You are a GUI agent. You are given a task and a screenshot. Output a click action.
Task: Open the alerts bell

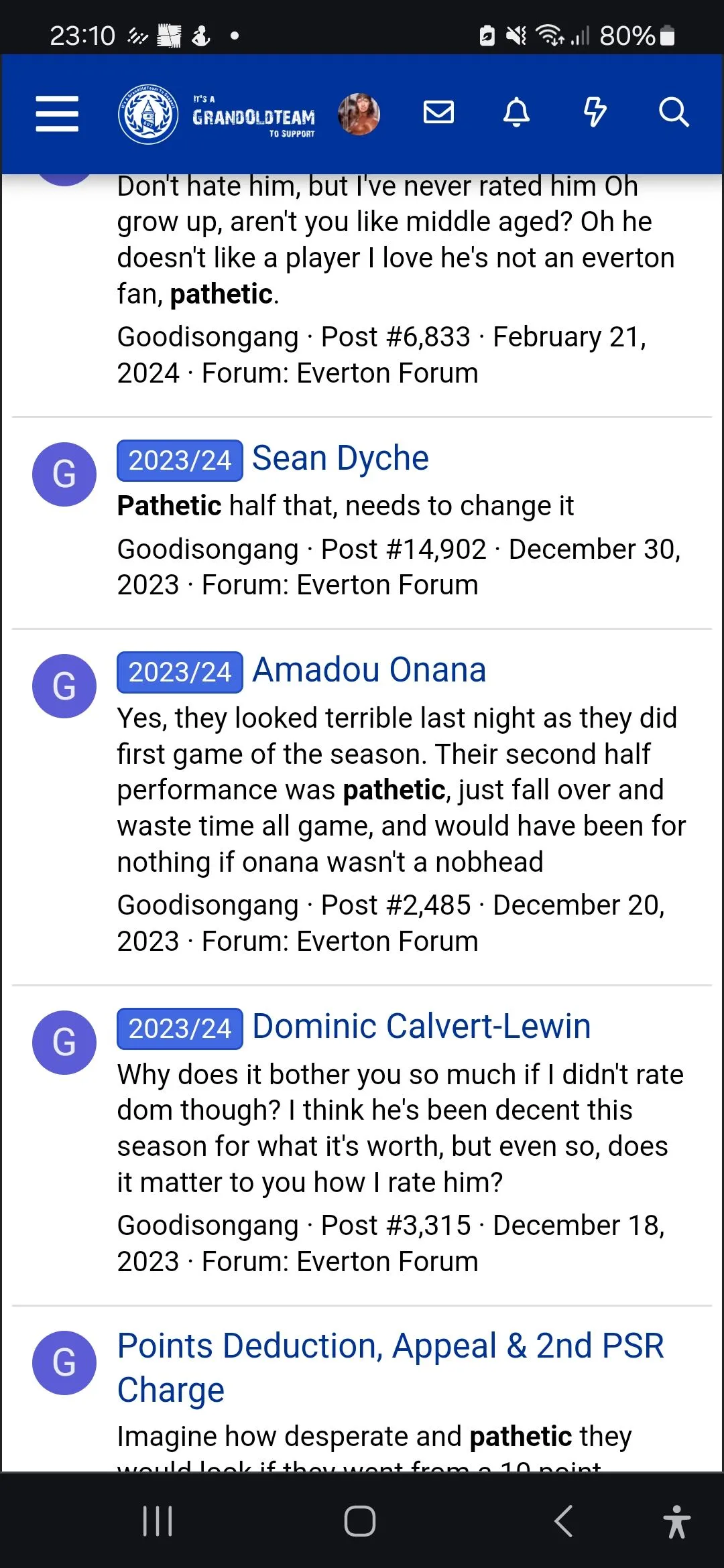(x=516, y=113)
